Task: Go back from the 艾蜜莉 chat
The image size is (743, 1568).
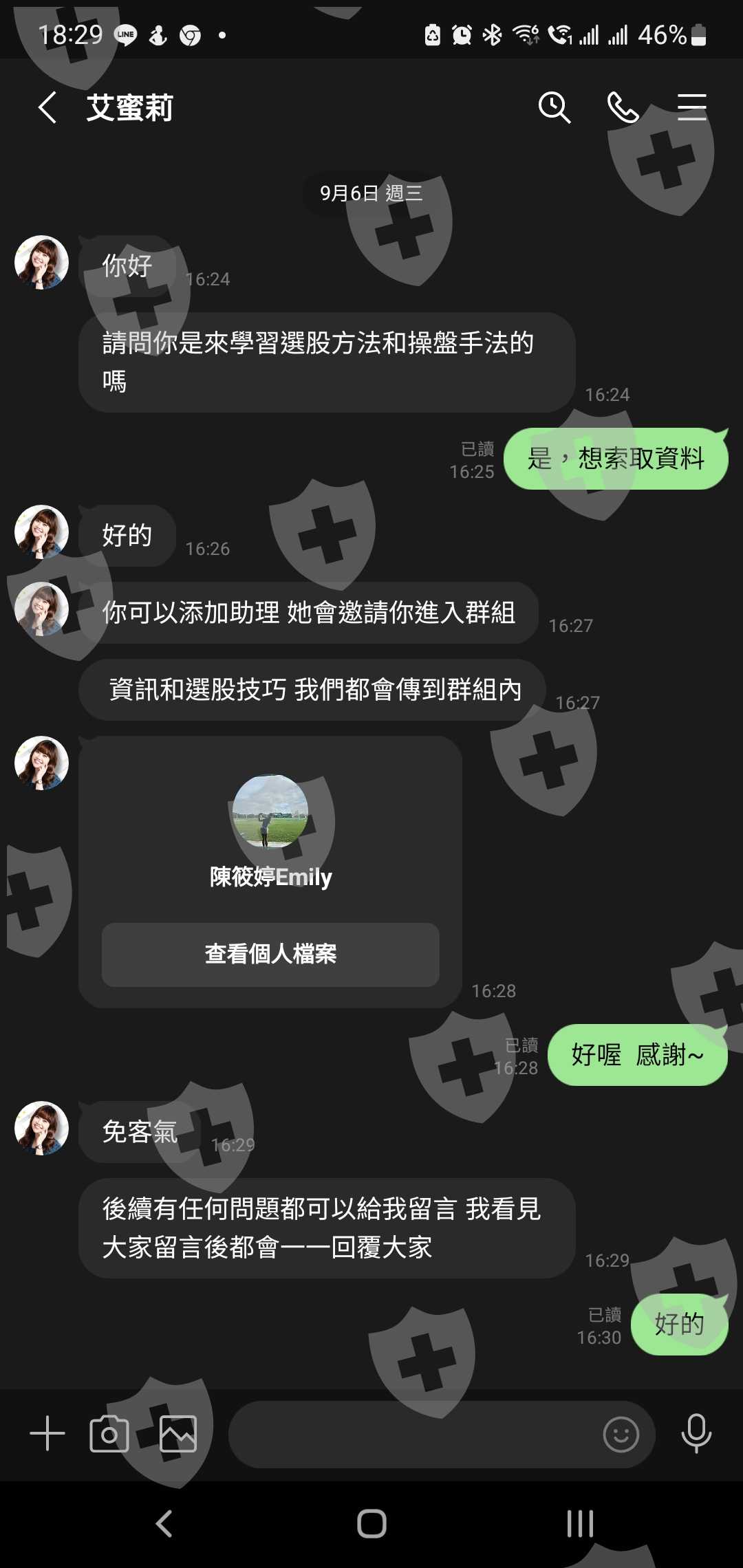Action: (47, 108)
